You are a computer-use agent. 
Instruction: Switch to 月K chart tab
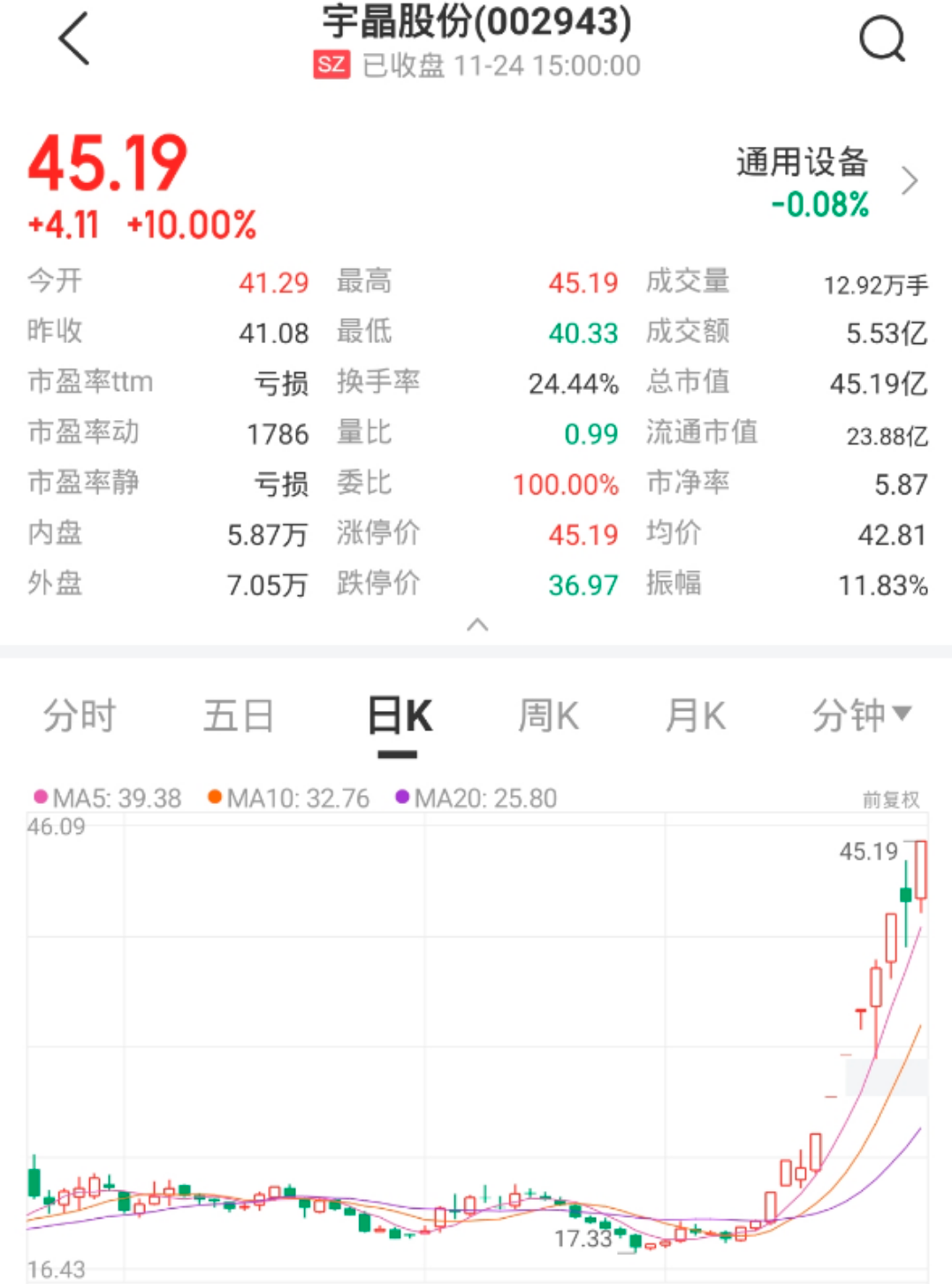pos(696,715)
